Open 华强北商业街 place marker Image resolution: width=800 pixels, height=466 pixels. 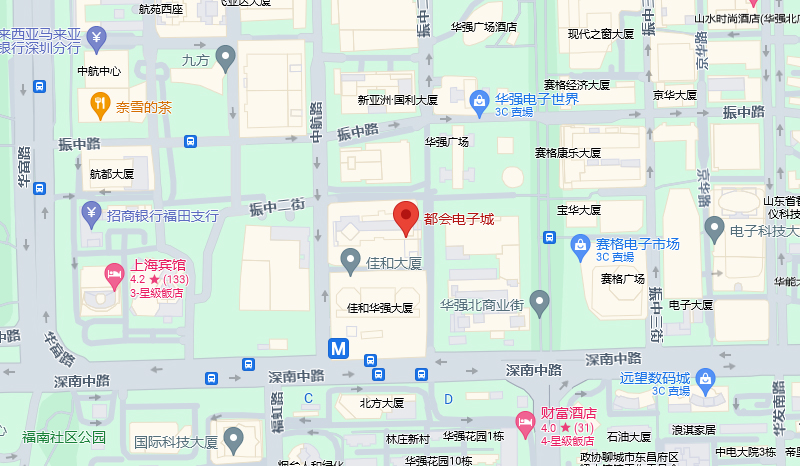pos(540,300)
